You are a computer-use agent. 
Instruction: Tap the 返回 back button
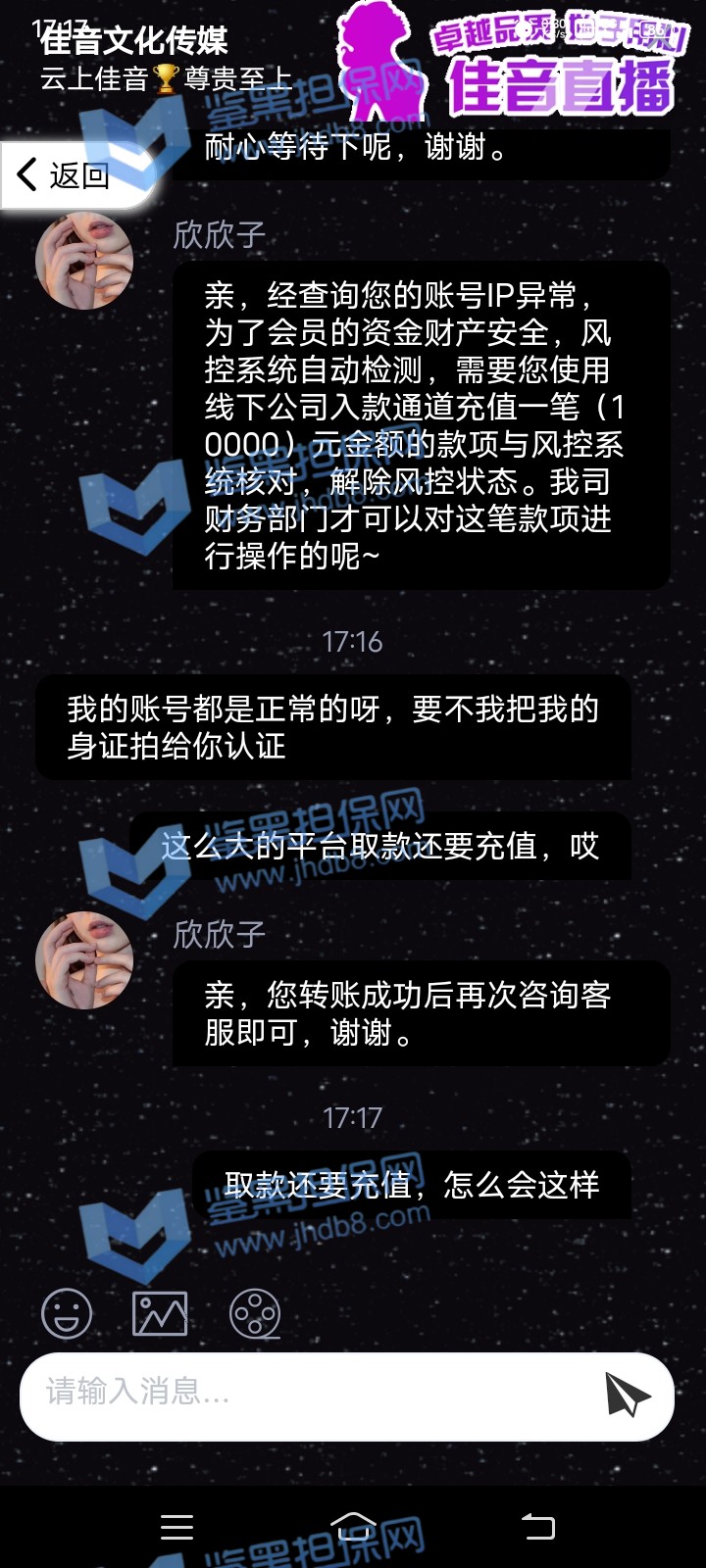point(69,176)
